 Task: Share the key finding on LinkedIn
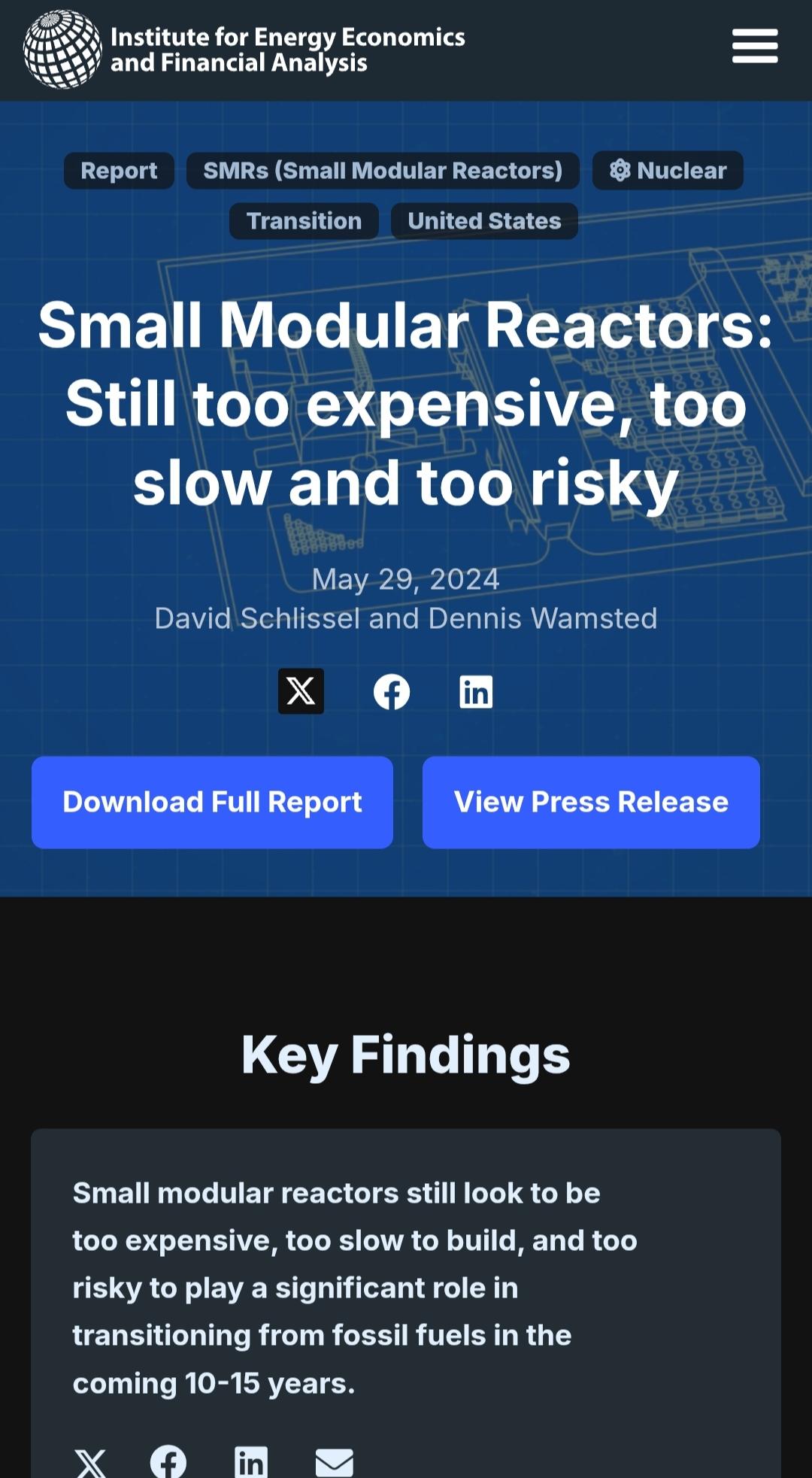tap(251, 1462)
